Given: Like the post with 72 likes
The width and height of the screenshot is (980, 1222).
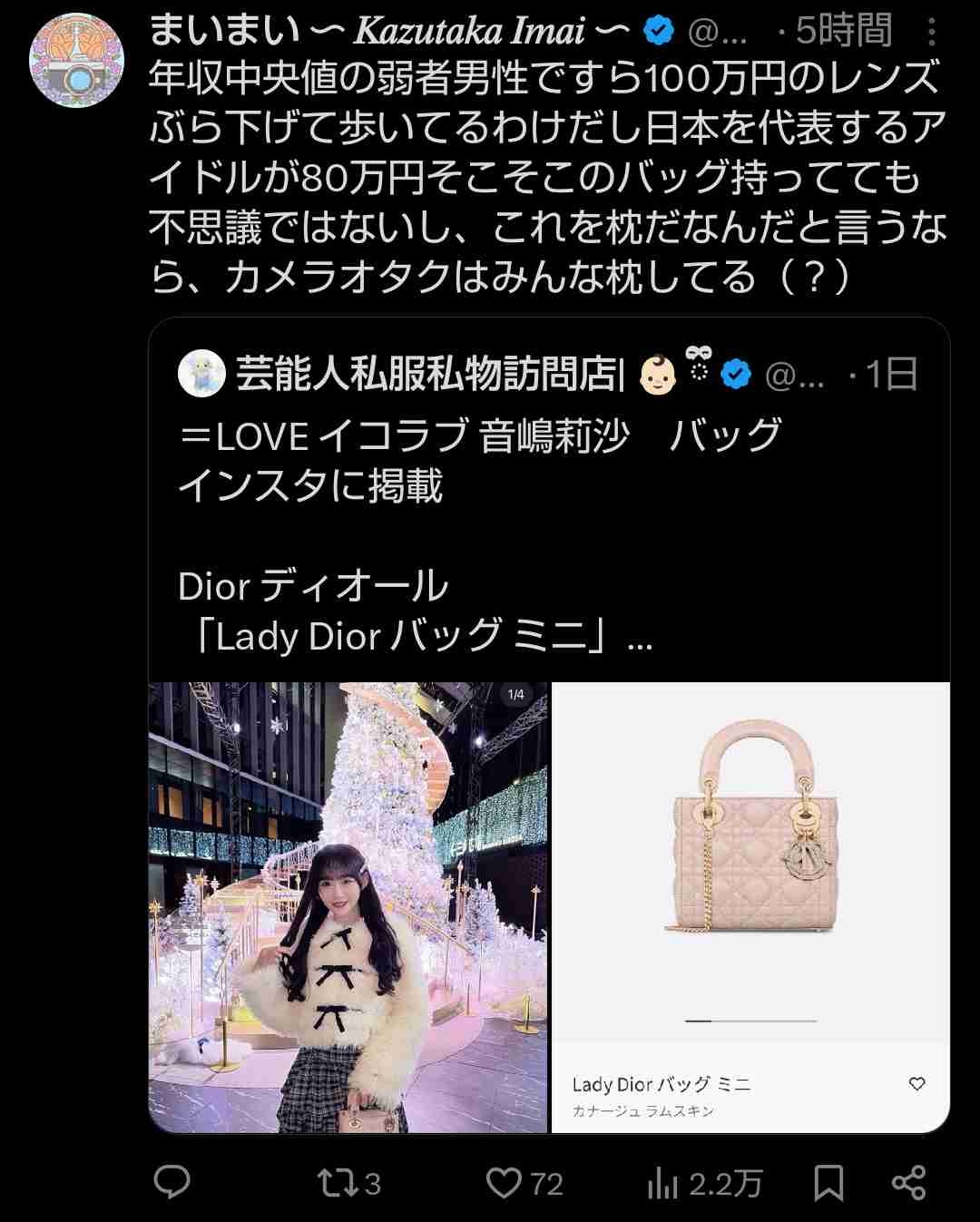Looking at the screenshot, I should click(524, 1182).
